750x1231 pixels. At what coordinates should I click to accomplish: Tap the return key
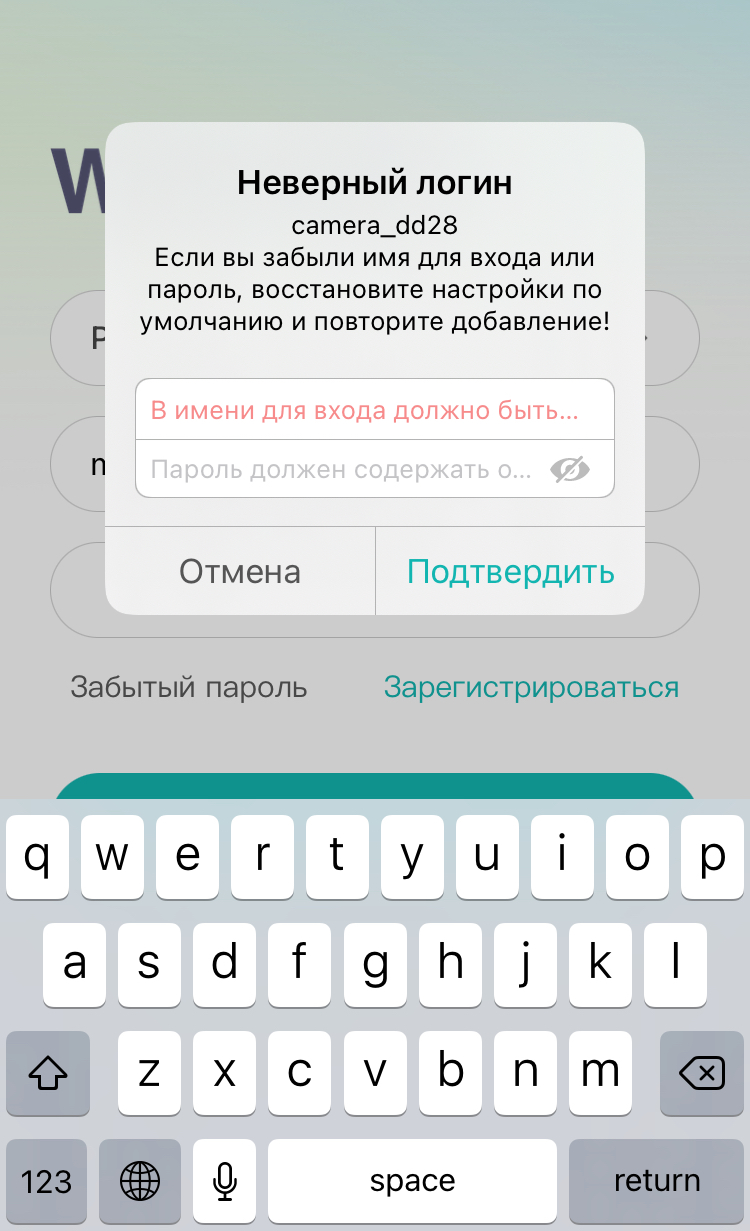656,1181
